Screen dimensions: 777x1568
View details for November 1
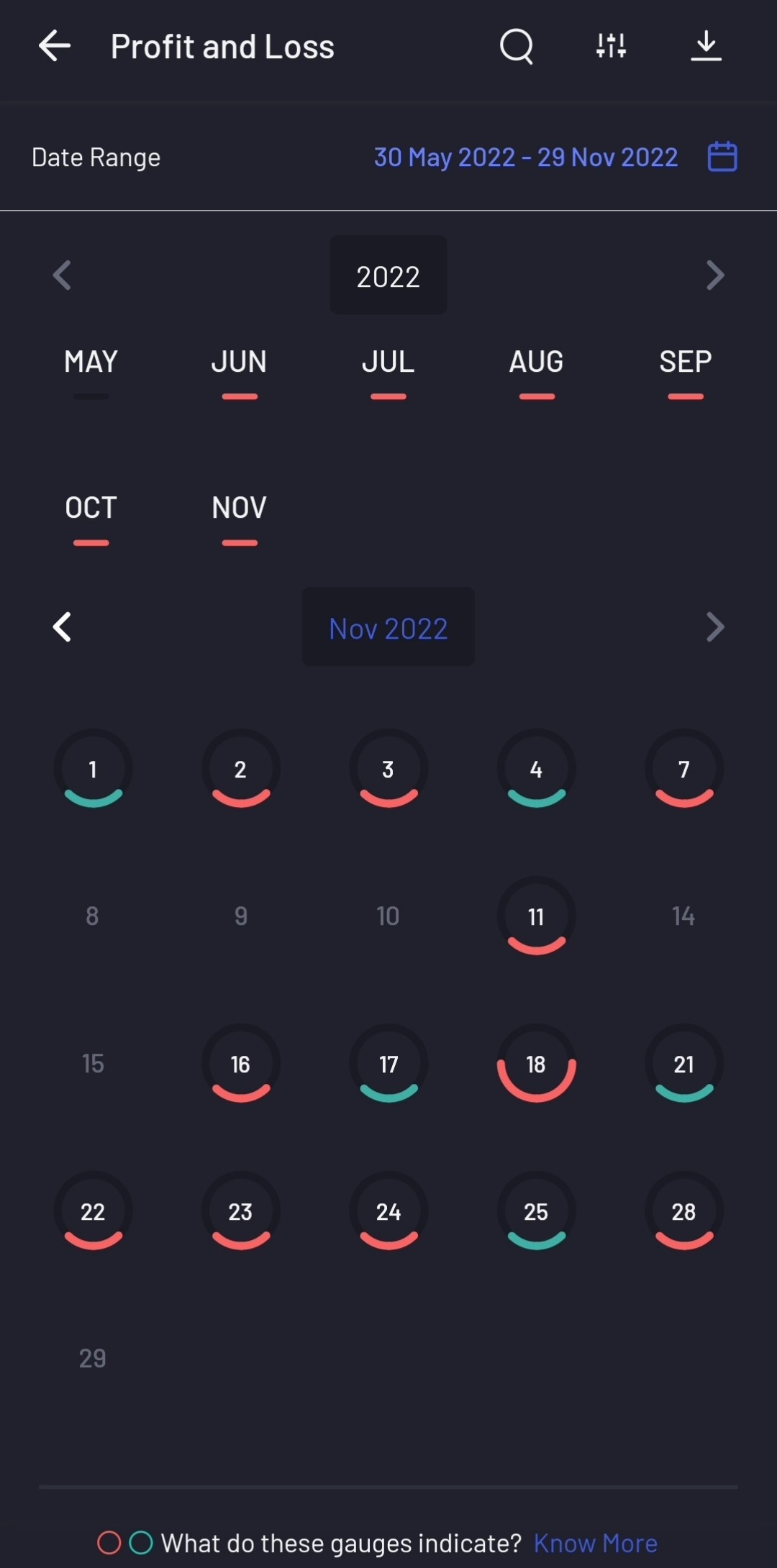point(93,770)
